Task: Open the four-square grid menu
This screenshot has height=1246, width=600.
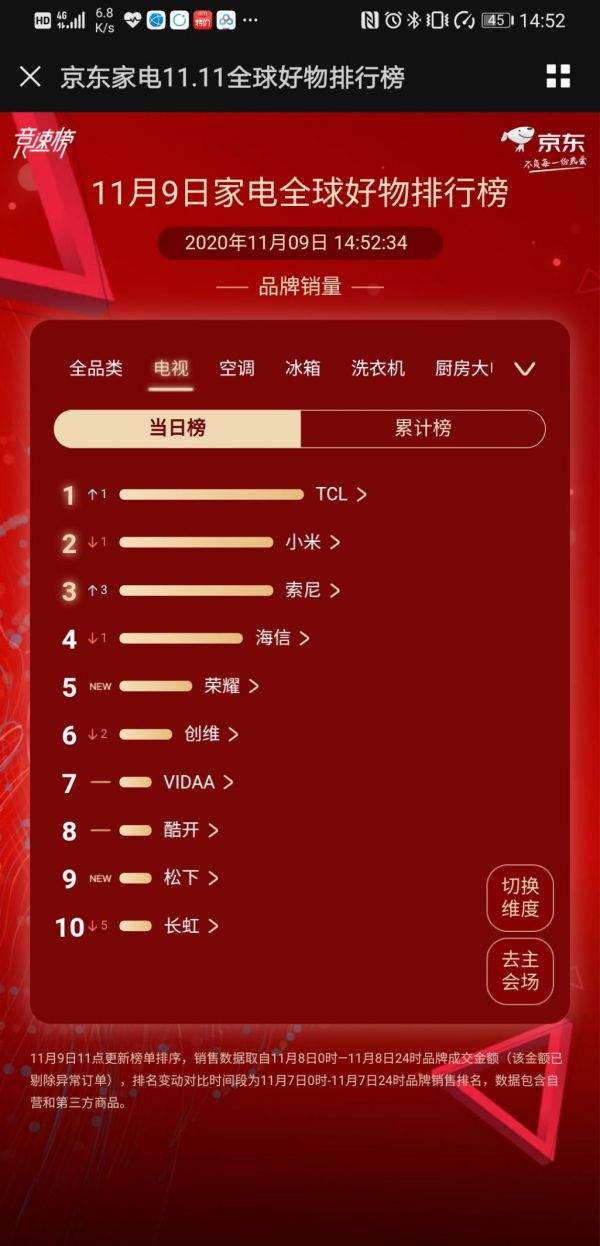Action: tap(558, 77)
